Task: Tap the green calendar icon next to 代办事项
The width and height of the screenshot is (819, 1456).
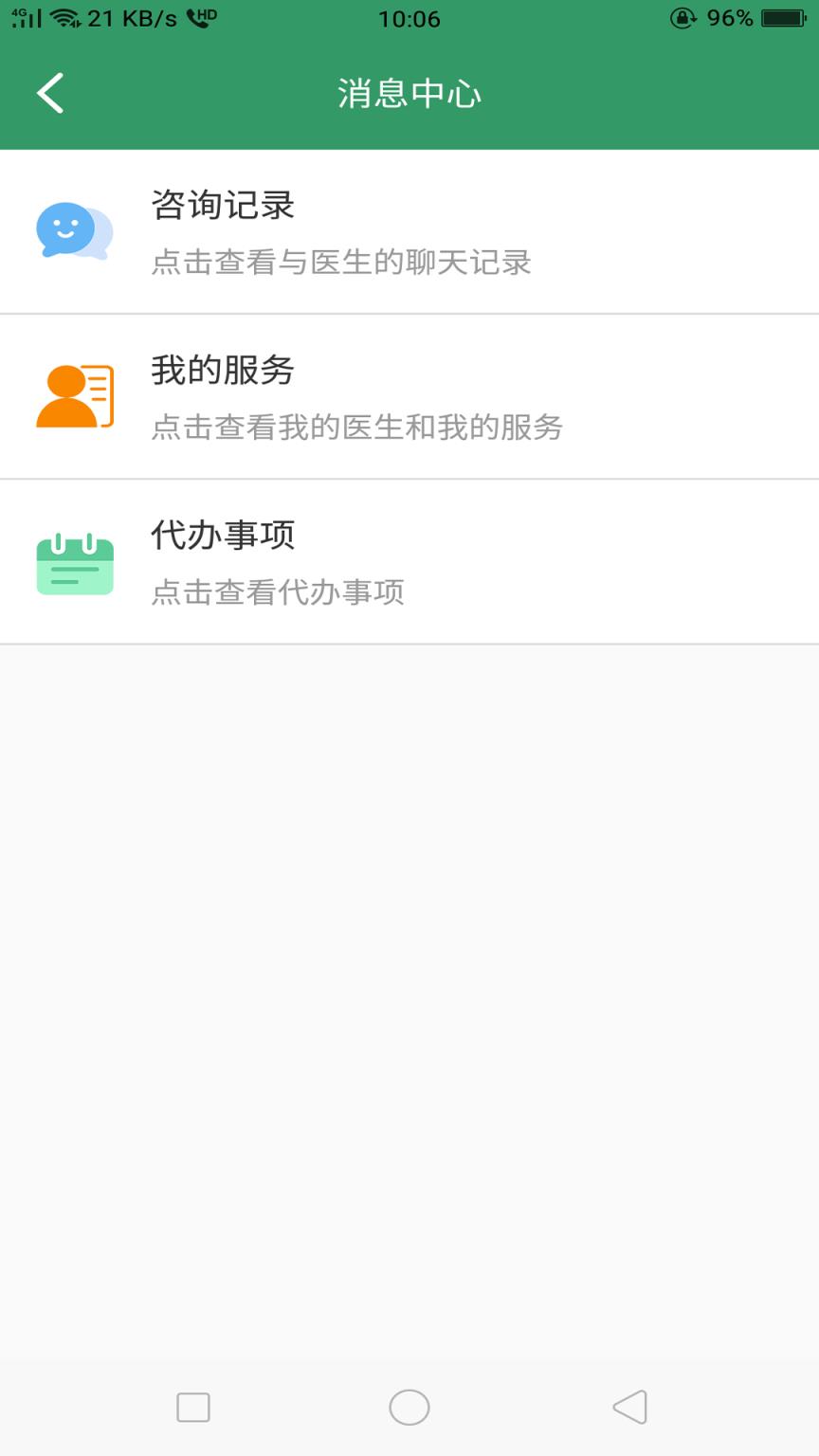Action: tap(75, 561)
